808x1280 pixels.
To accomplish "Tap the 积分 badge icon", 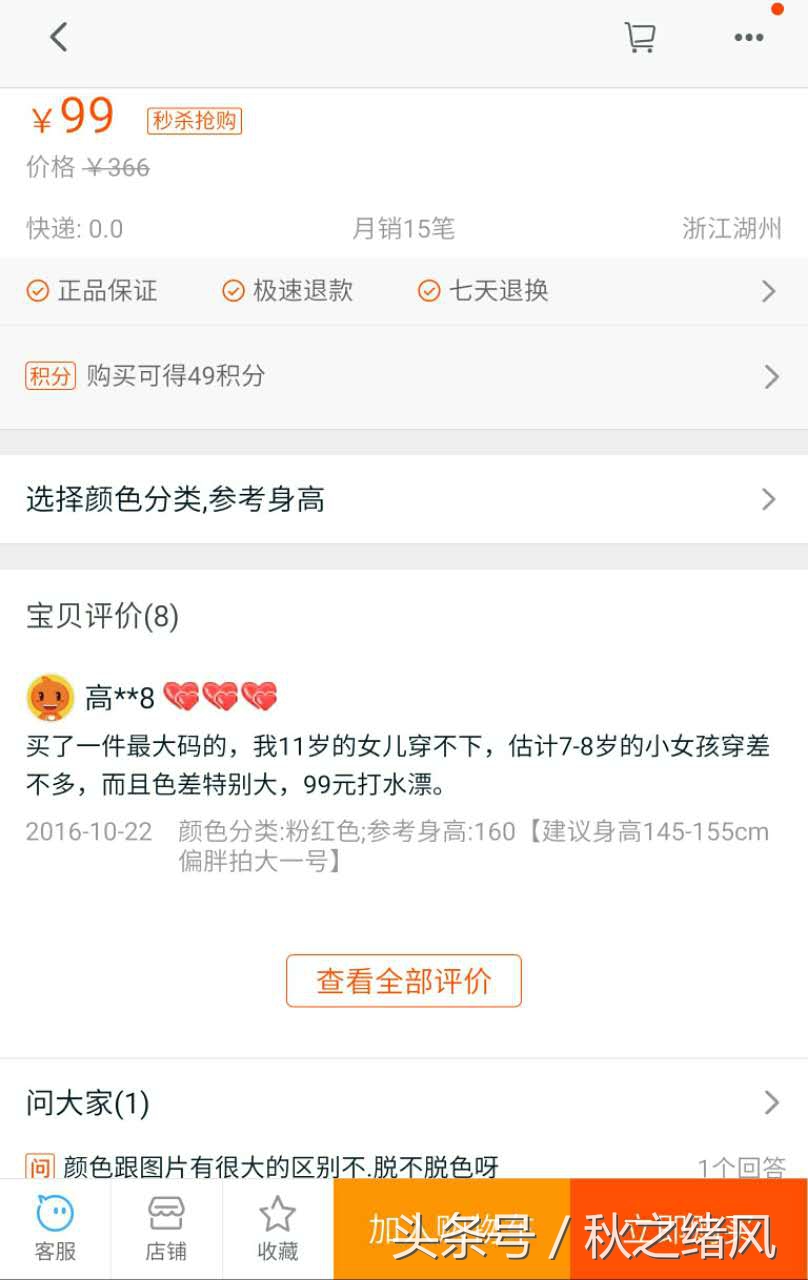I will pos(50,376).
